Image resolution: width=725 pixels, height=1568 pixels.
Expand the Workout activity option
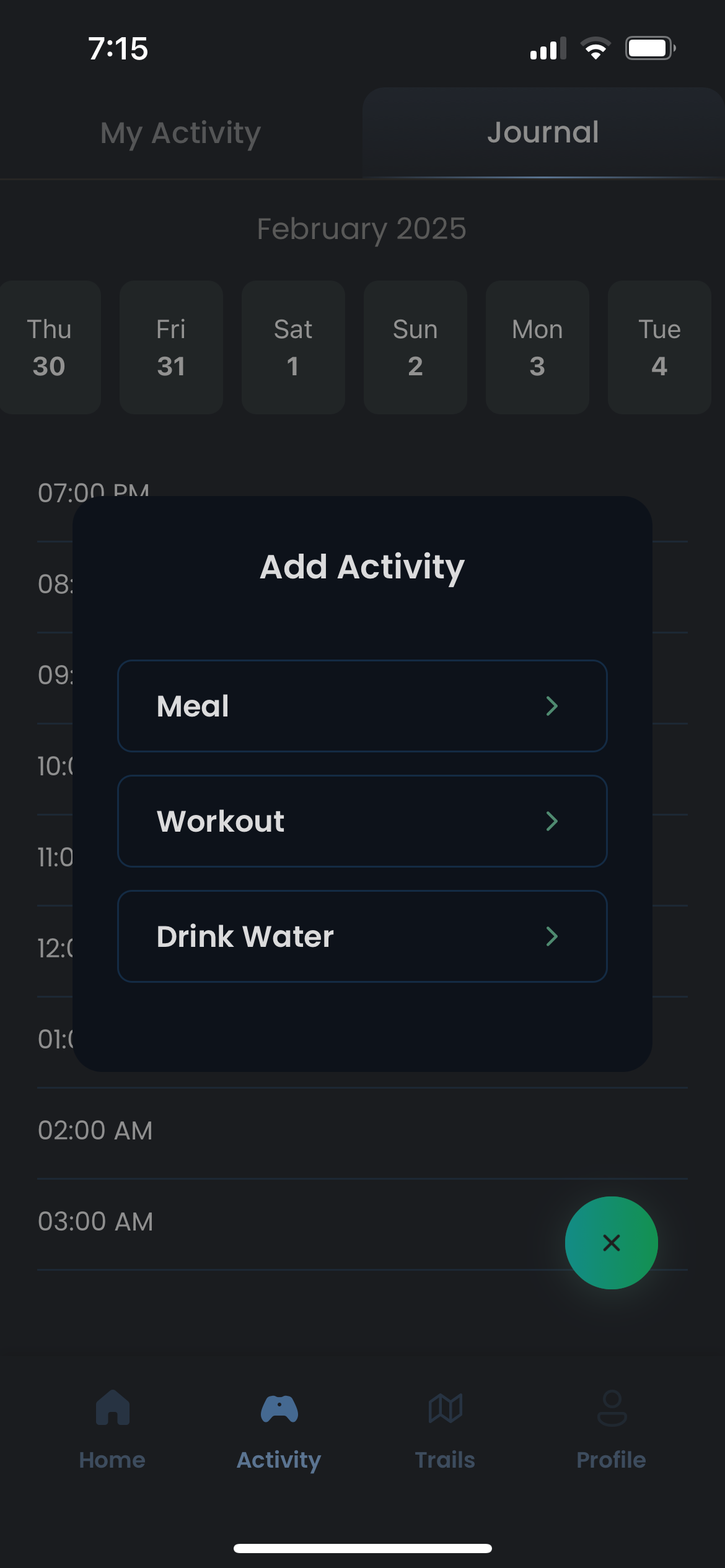click(x=362, y=821)
